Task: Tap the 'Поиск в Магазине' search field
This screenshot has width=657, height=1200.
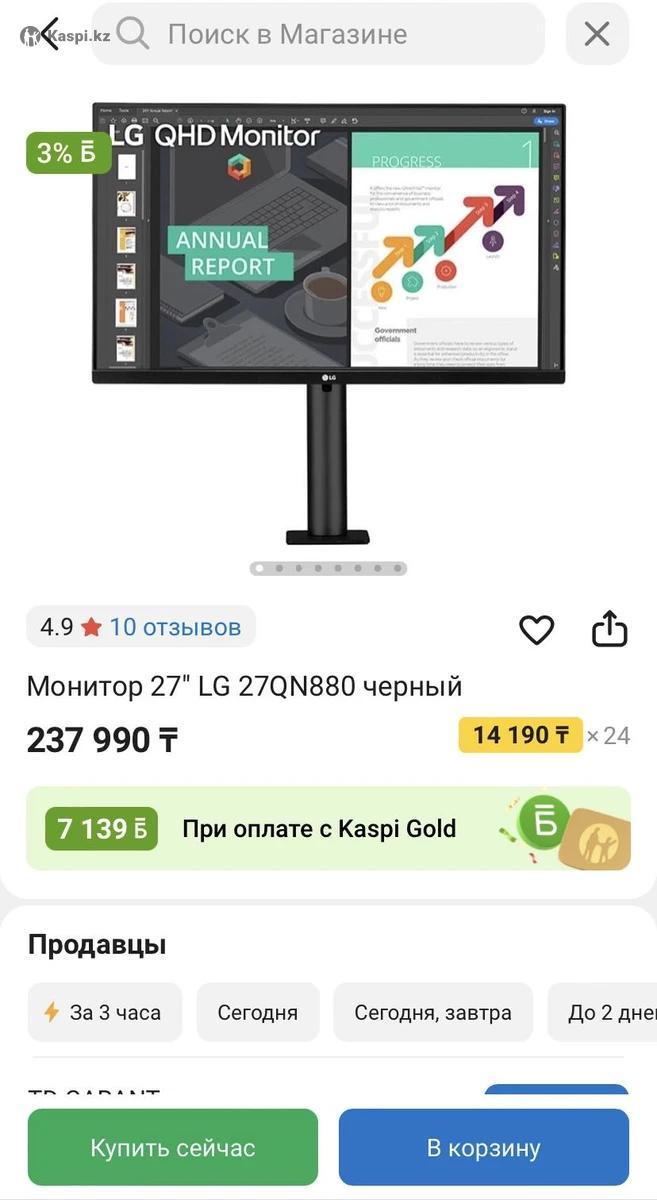Action: 320,34
